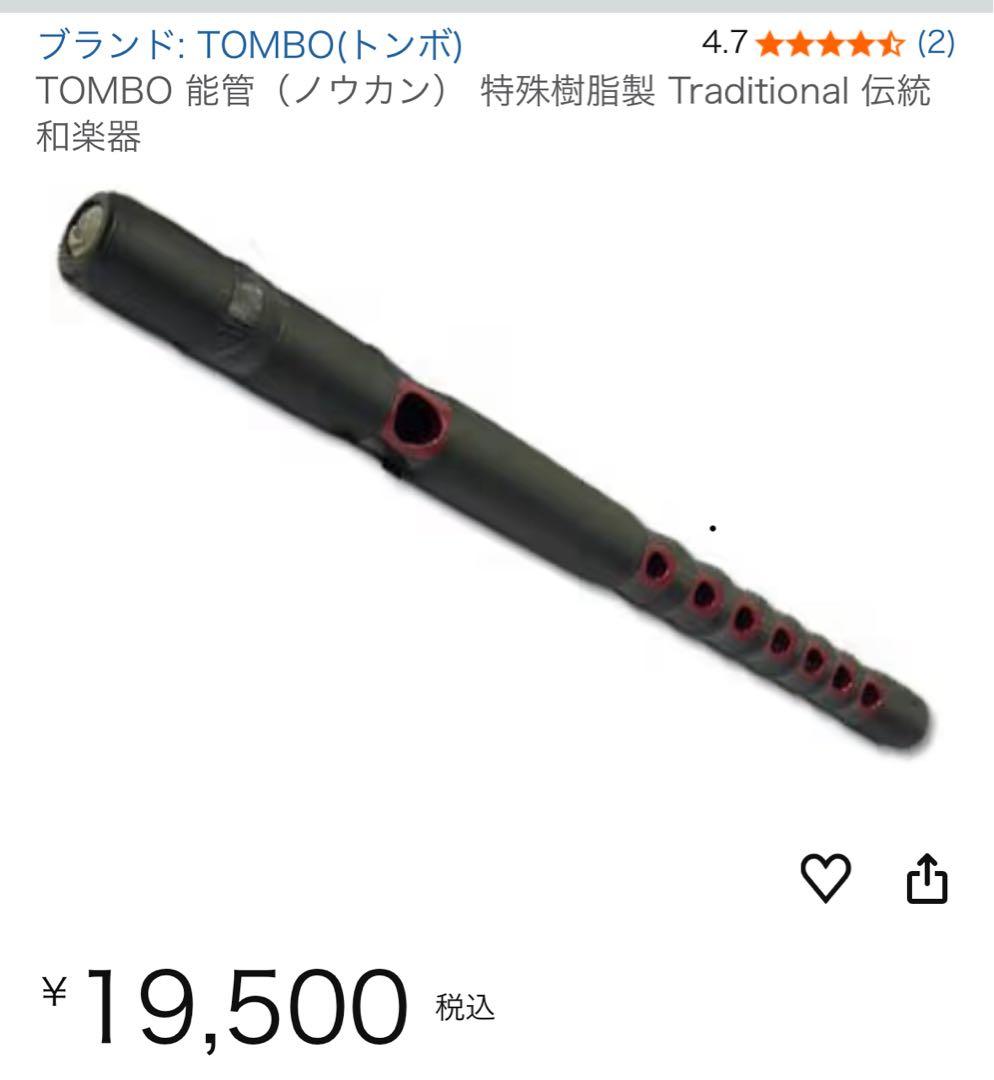Click the fourth orange star icon
994x1080 pixels.
point(862,44)
